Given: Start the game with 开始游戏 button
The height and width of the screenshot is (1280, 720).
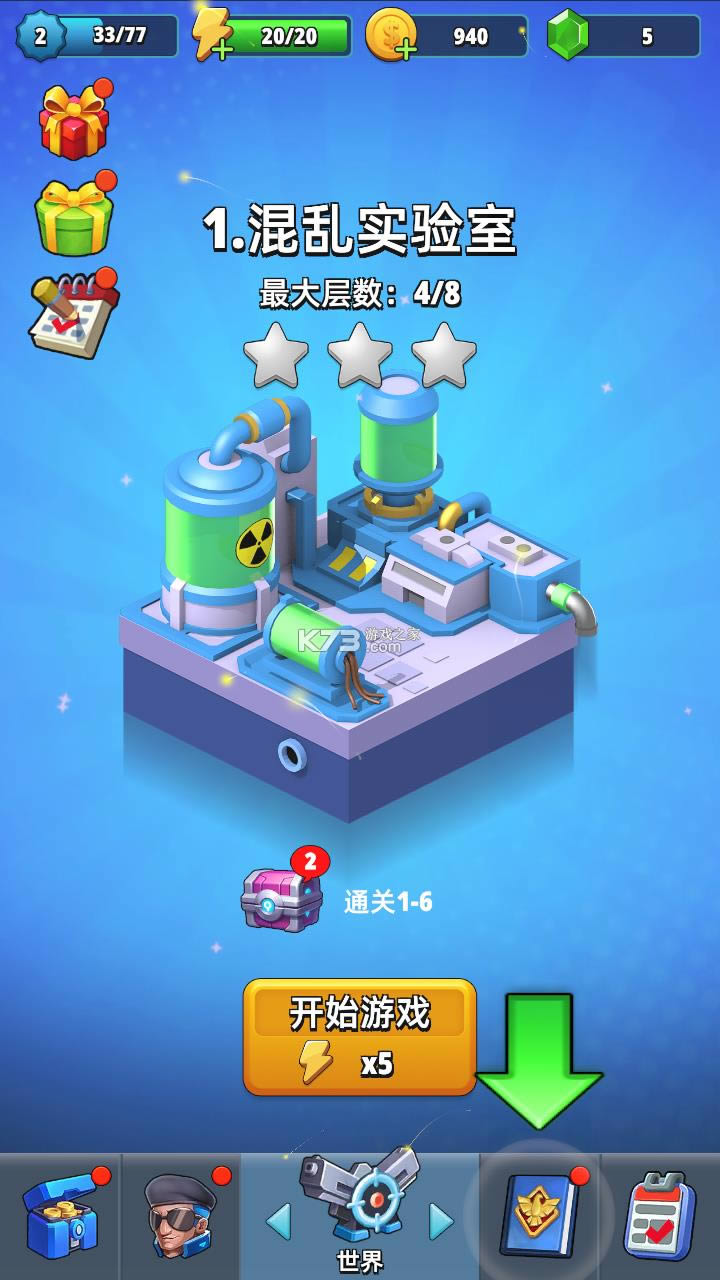Looking at the screenshot, I should 360,1036.
